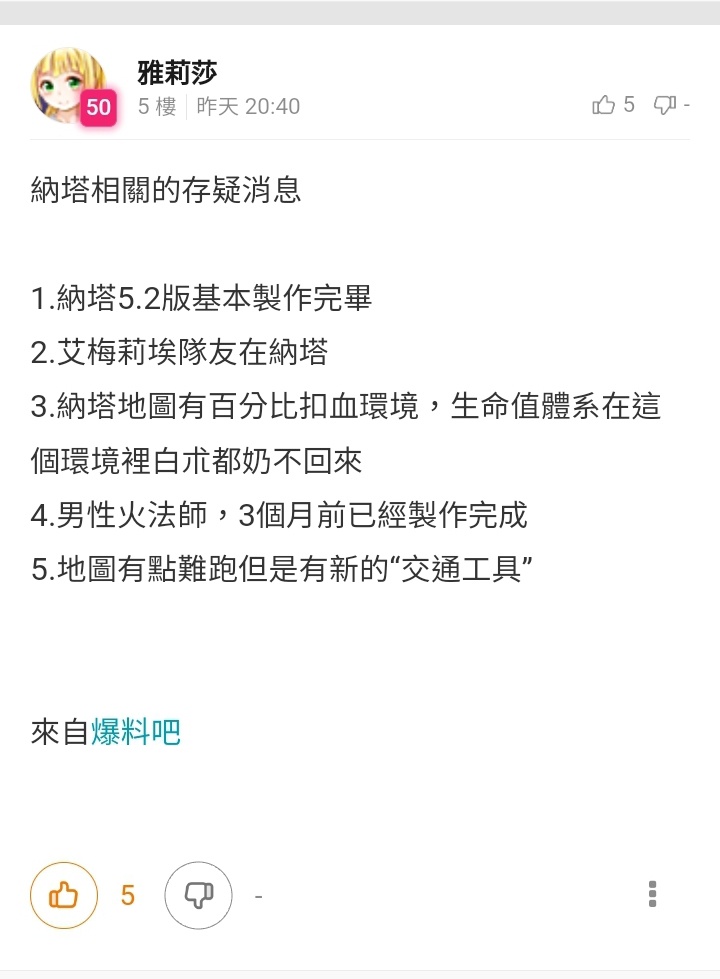The height and width of the screenshot is (979, 720).
Task: Like the post with the round thumbs-up button
Action: (x=64, y=896)
